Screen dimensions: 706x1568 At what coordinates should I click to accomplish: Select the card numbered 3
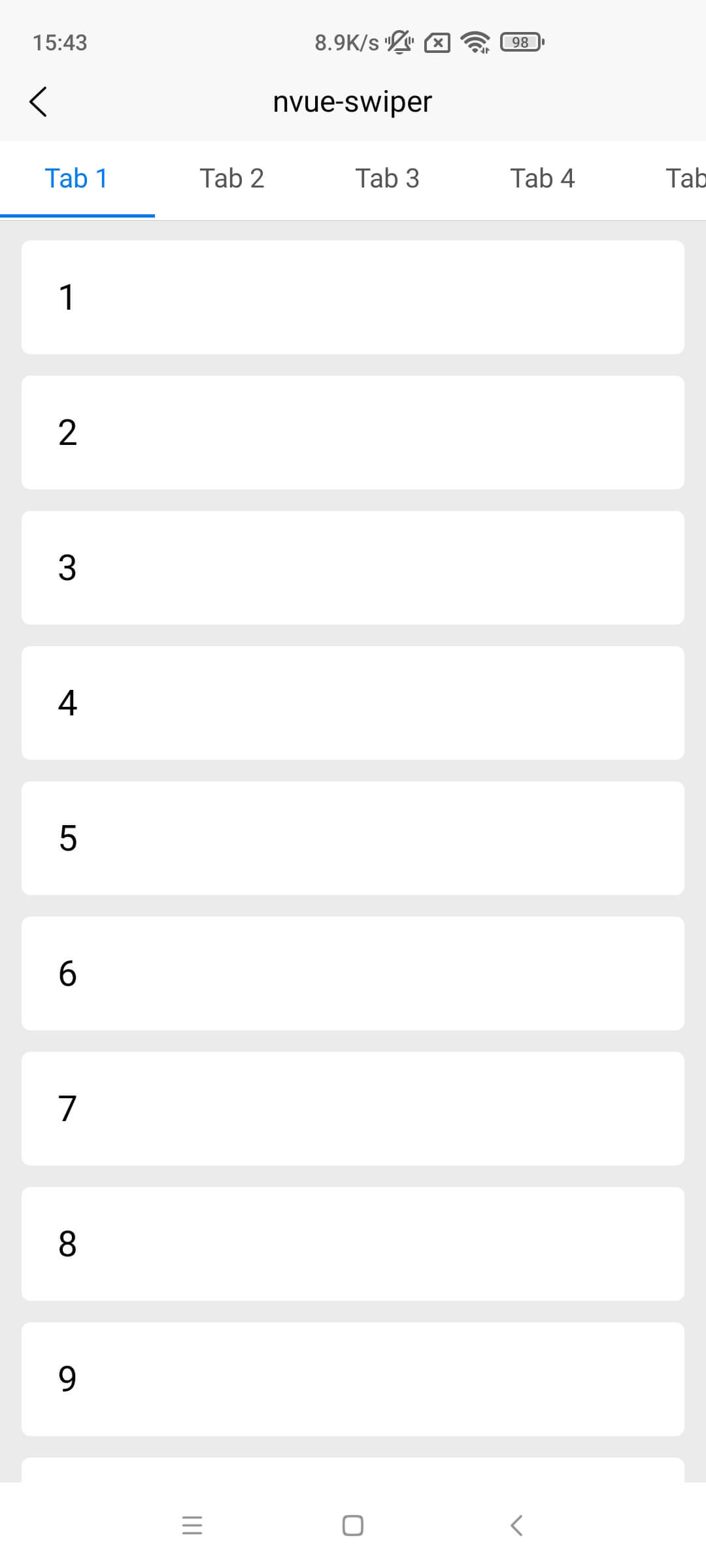pos(353,568)
